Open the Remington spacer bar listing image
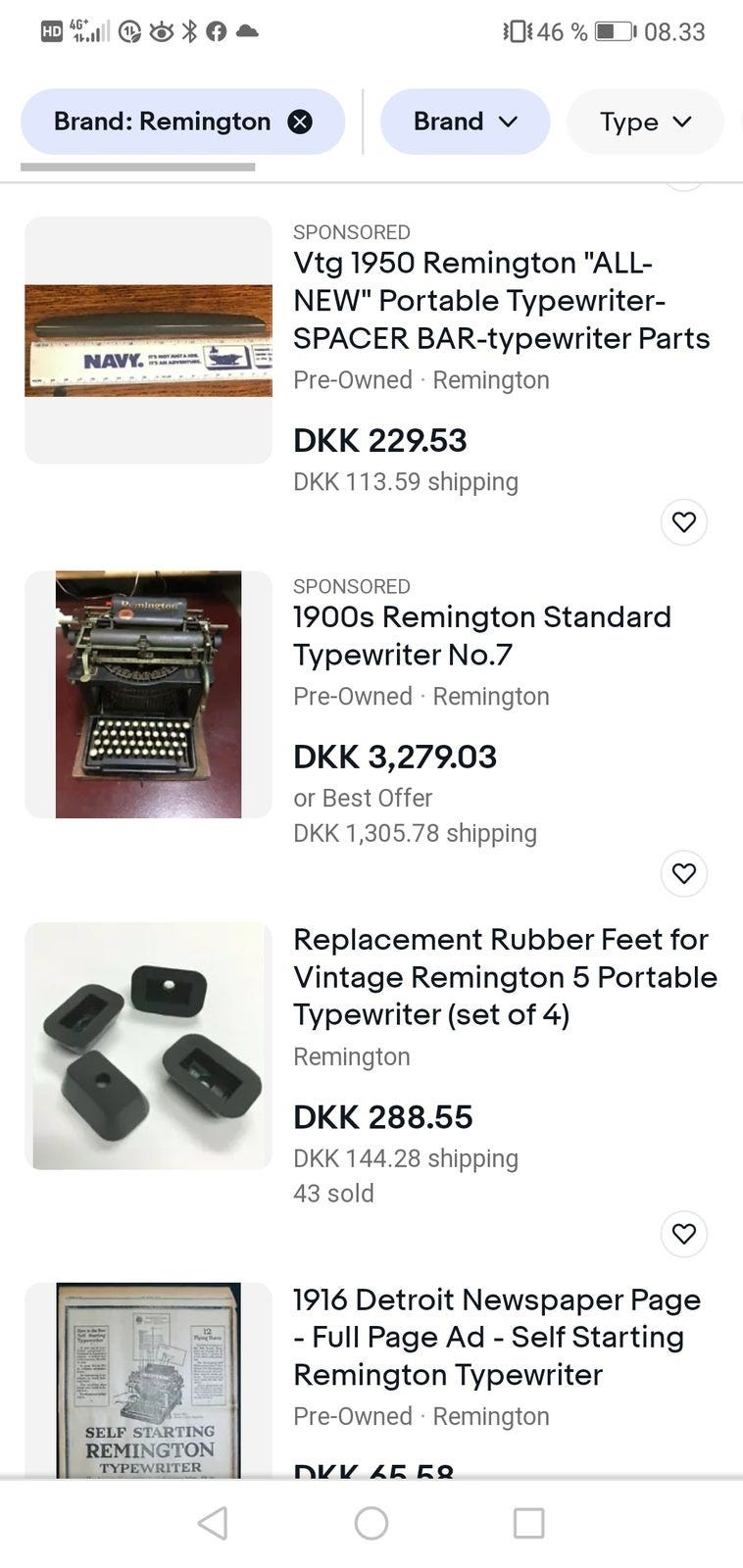 tap(148, 340)
